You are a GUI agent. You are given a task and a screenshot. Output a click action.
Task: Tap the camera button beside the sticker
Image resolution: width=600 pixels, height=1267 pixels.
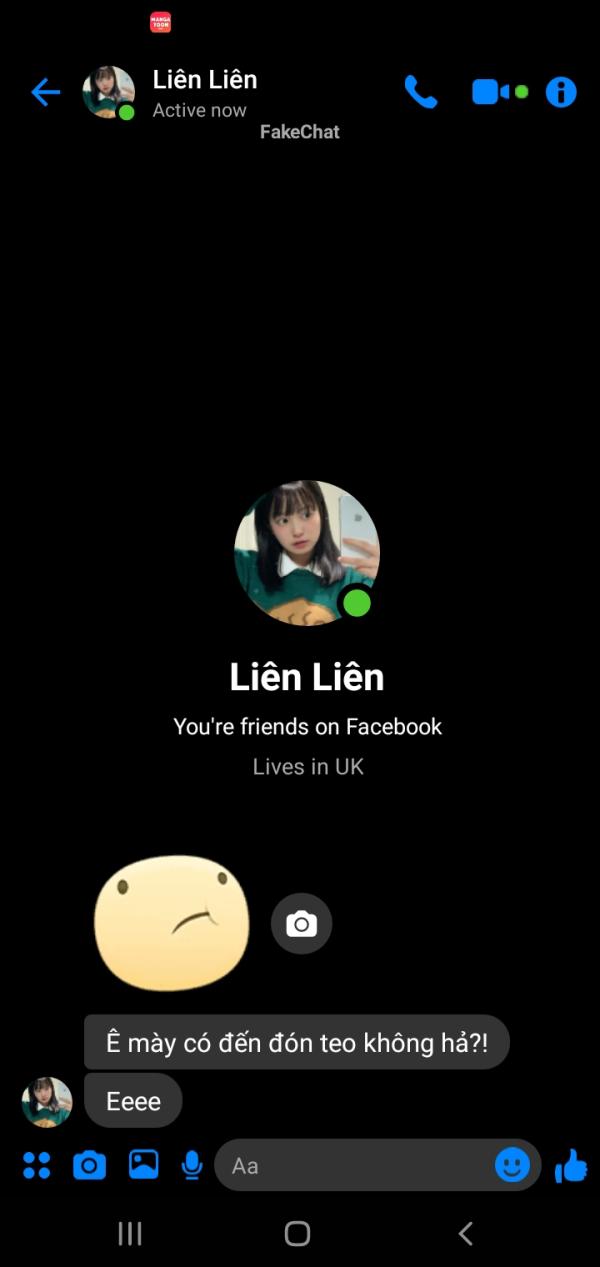(301, 923)
